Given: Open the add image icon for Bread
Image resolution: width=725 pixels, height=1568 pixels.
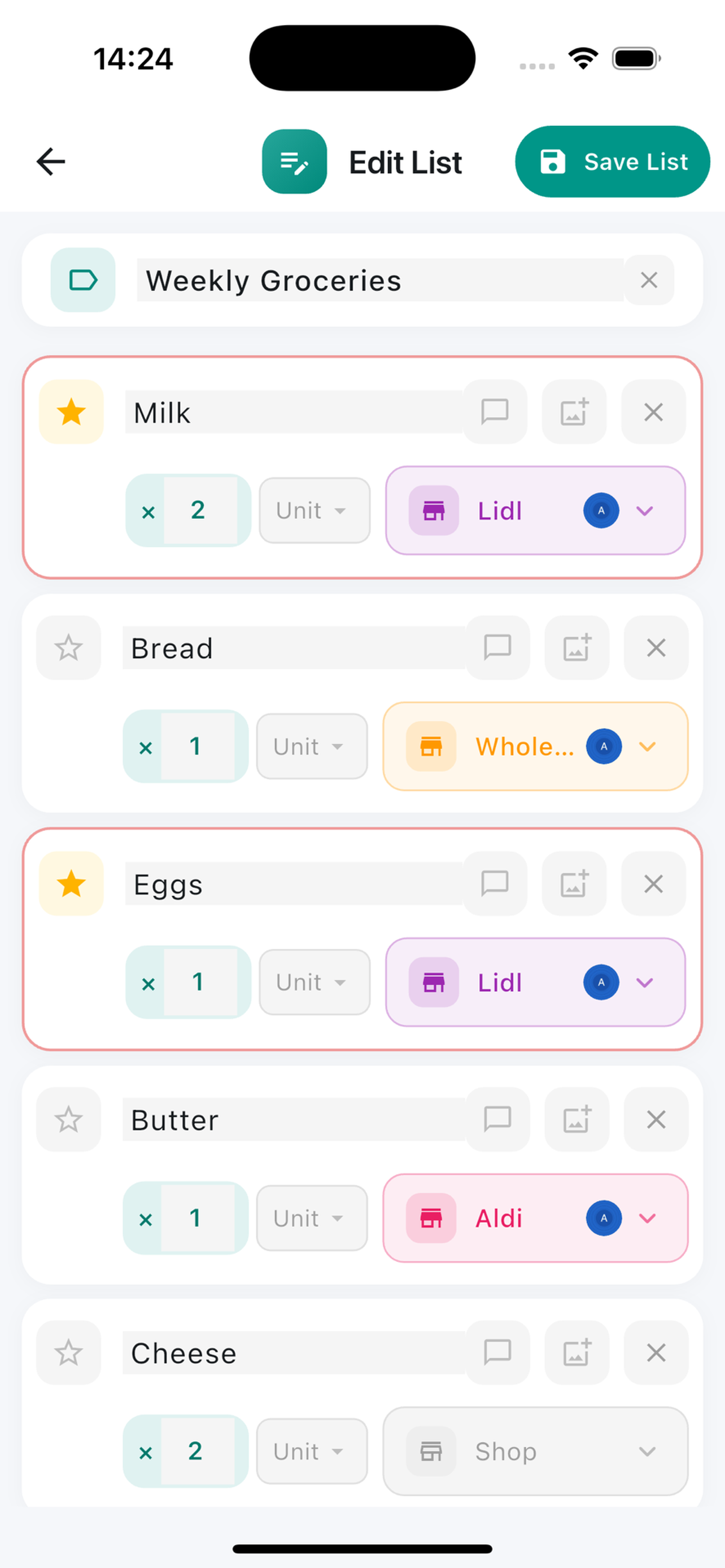Looking at the screenshot, I should tap(576, 647).
